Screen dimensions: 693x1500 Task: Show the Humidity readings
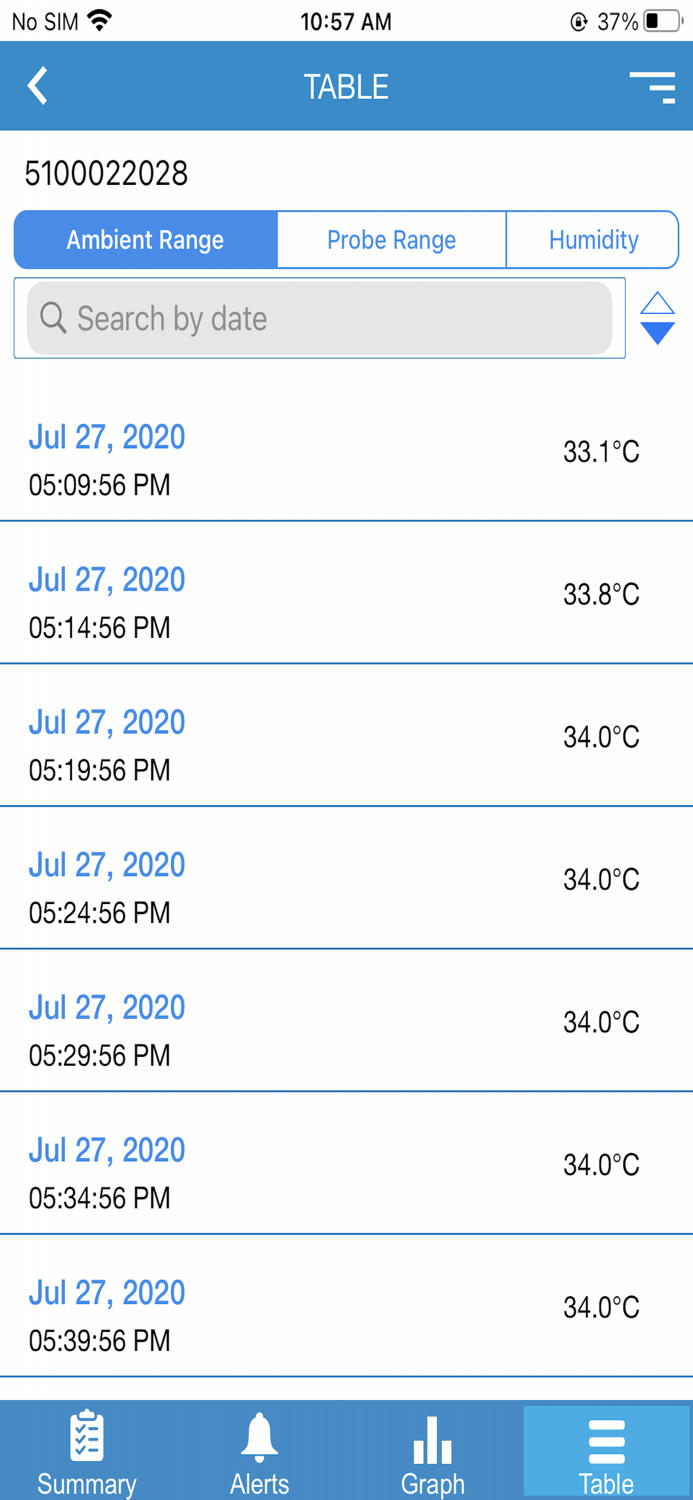pos(593,240)
